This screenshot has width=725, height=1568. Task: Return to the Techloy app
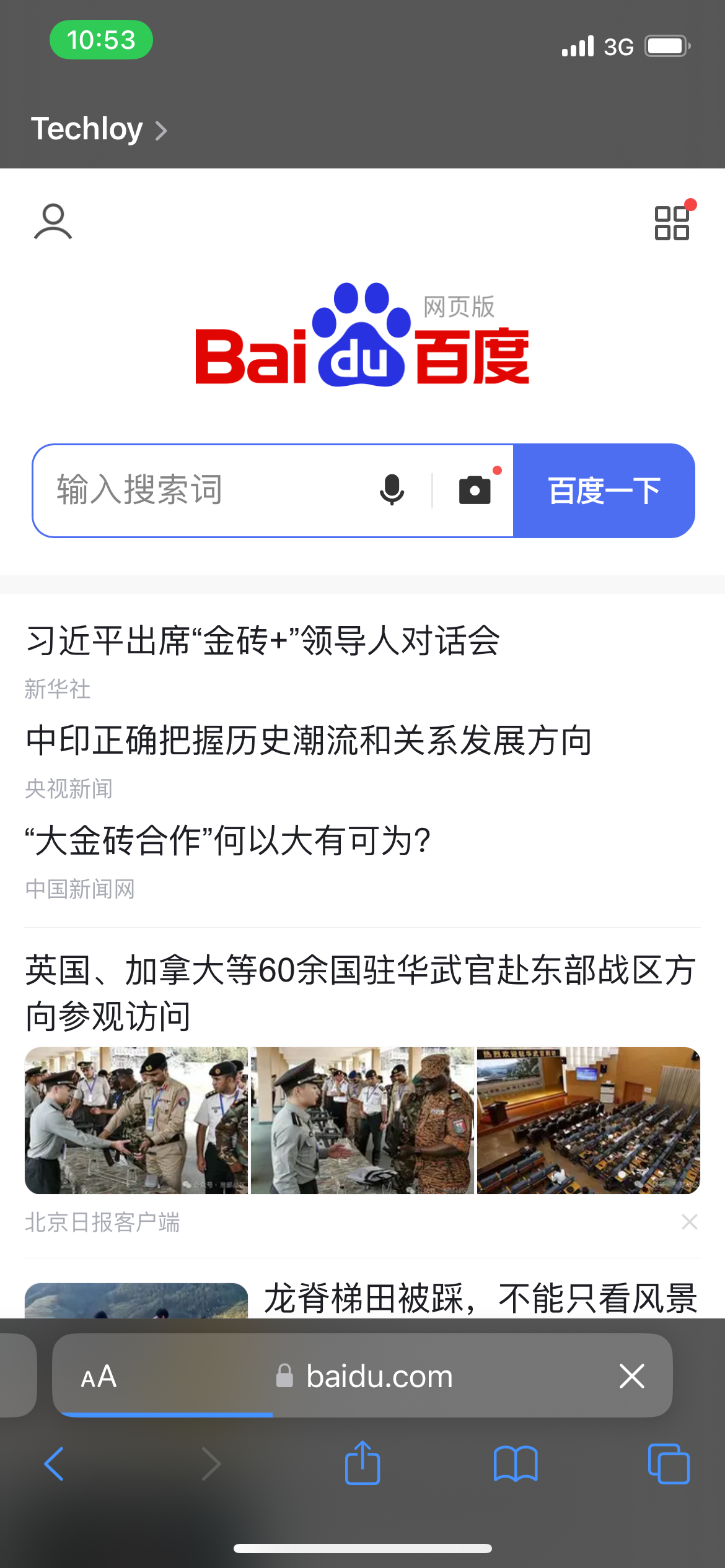pyautogui.click(x=99, y=129)
